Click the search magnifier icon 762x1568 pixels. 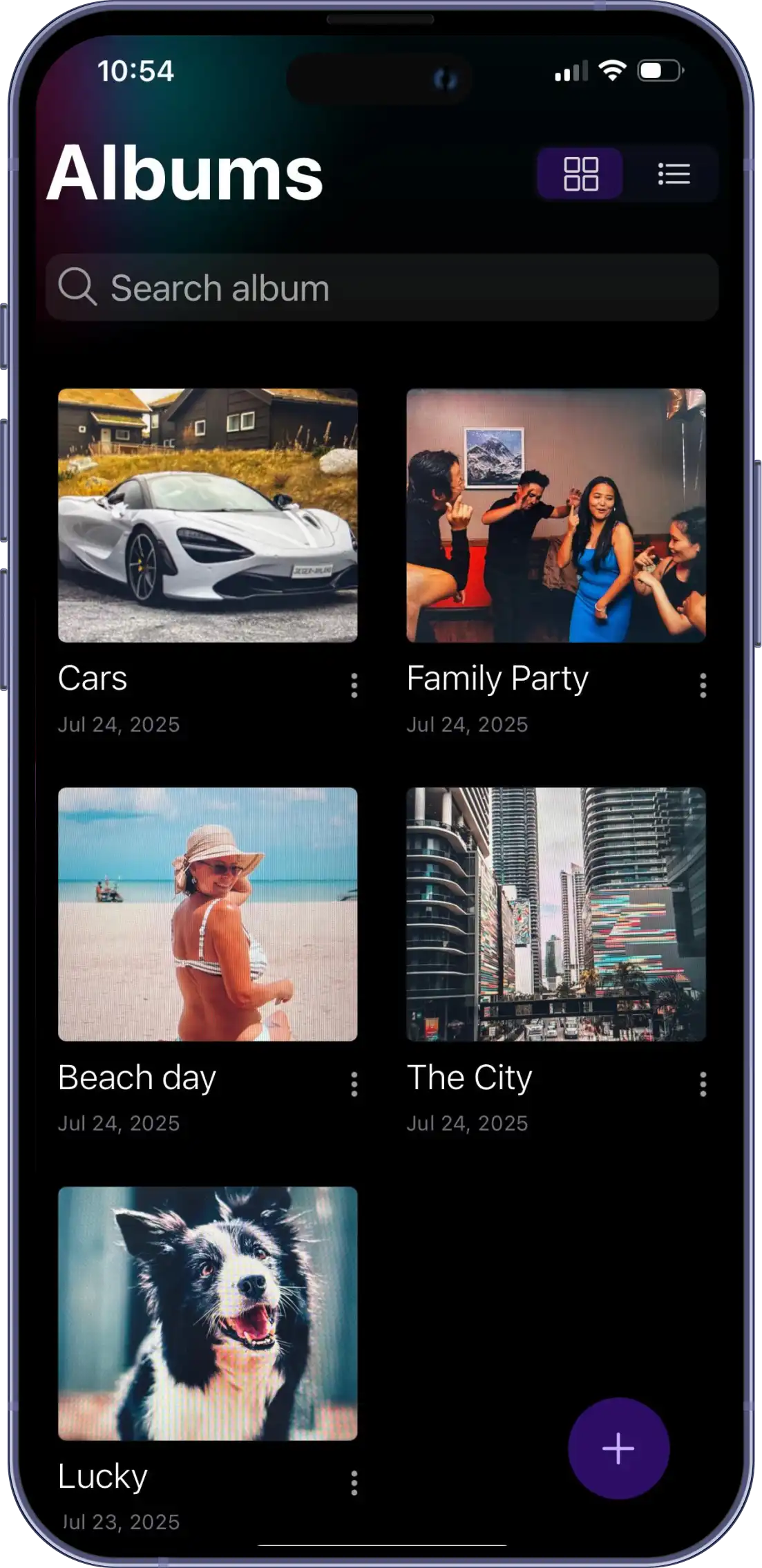tap(78, 287)
